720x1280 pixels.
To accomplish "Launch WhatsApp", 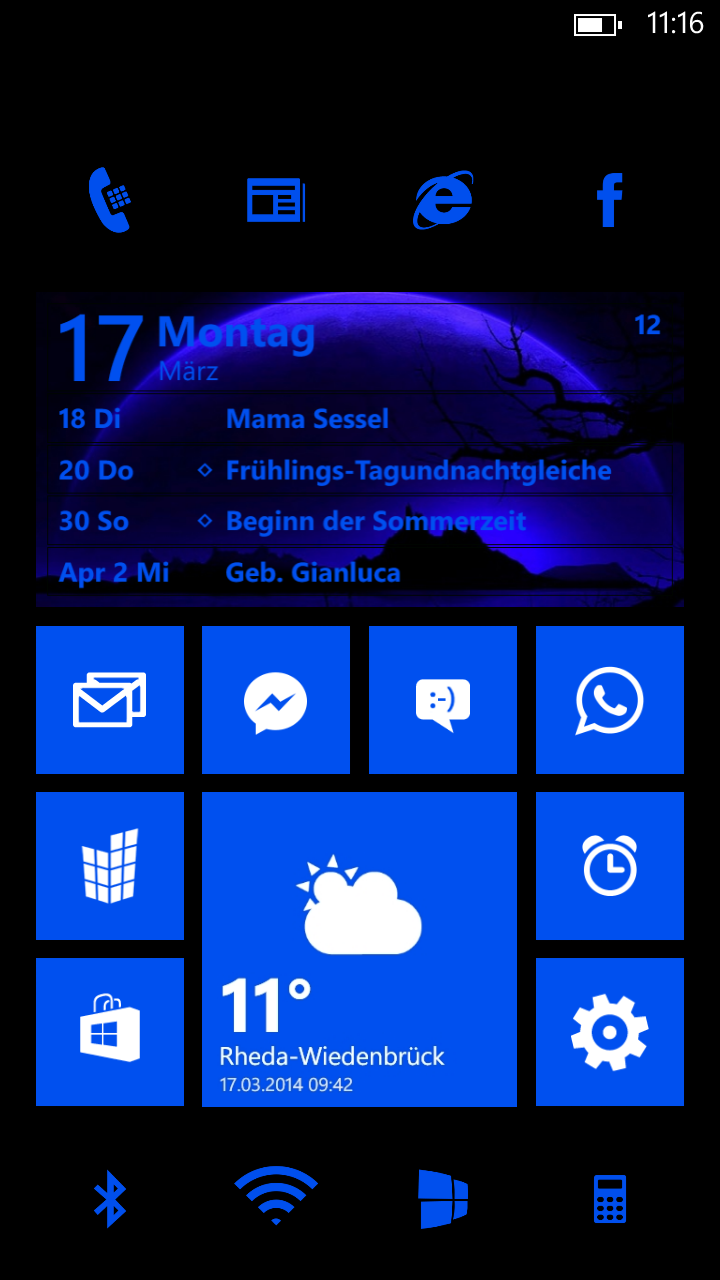I will coord(610,700).
